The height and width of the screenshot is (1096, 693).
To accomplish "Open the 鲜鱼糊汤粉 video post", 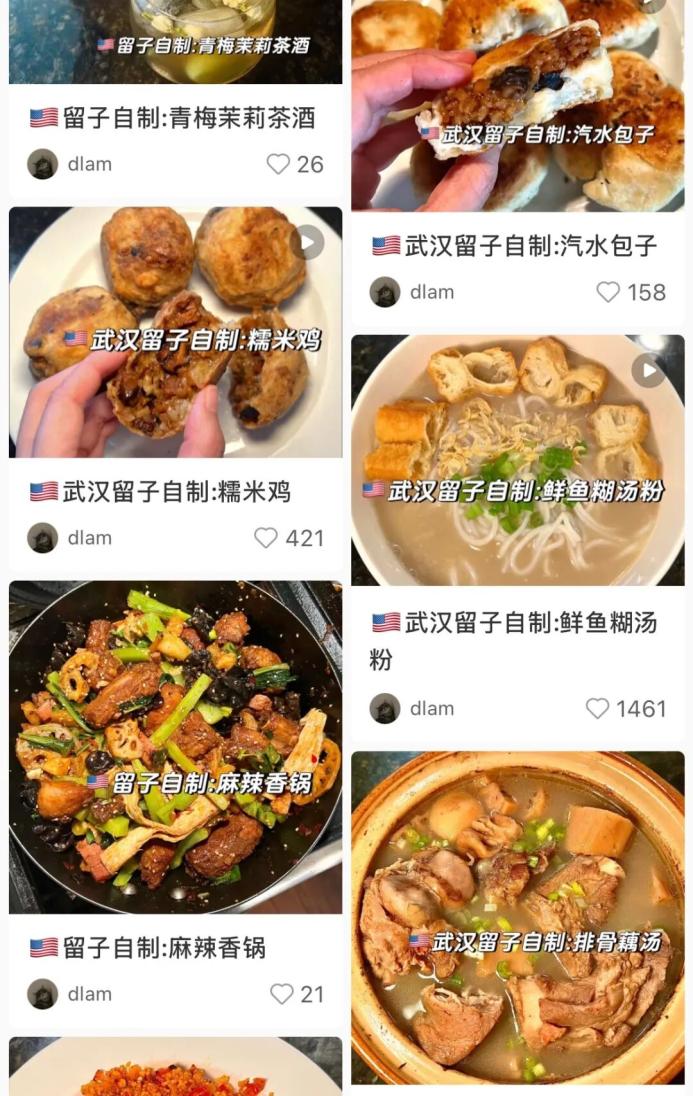I will tap(517, 460).
